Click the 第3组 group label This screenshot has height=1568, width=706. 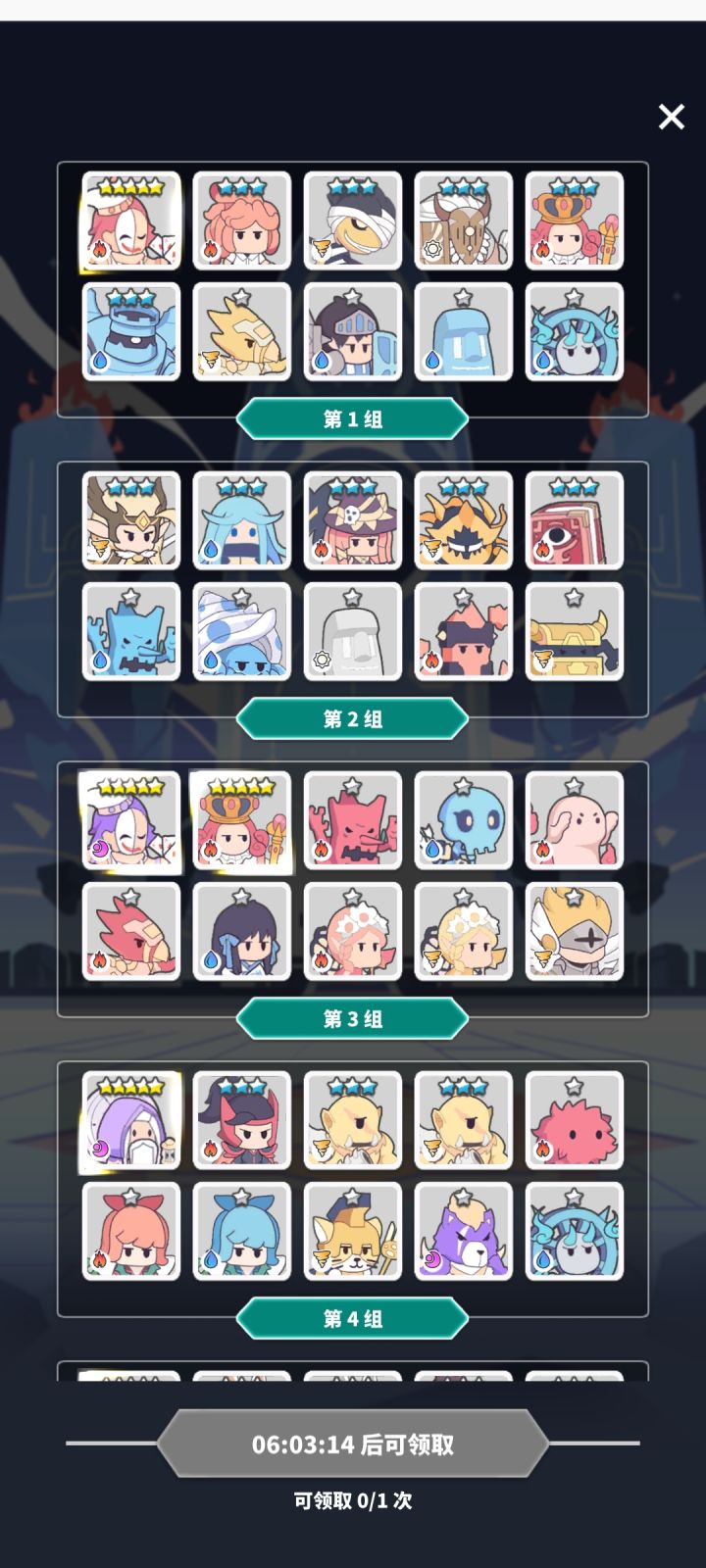point(353,1017)
